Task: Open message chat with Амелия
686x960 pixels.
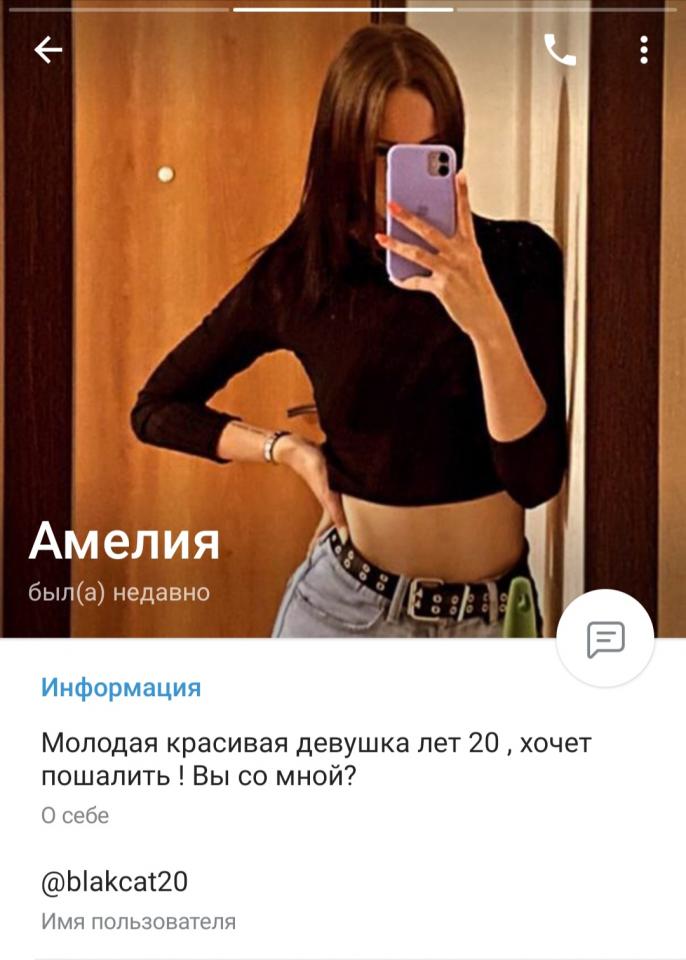Action: click(x=605, y=639)
